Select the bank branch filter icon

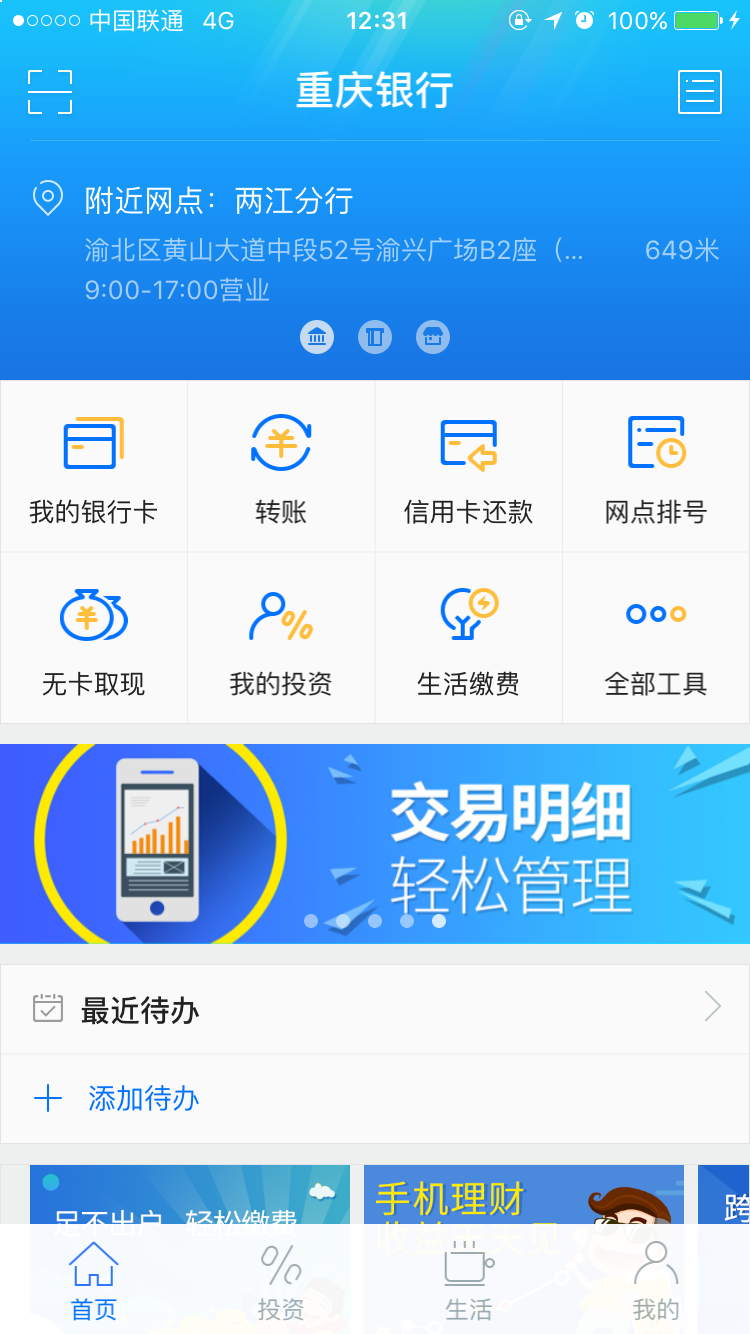click(x=317, y=337)
